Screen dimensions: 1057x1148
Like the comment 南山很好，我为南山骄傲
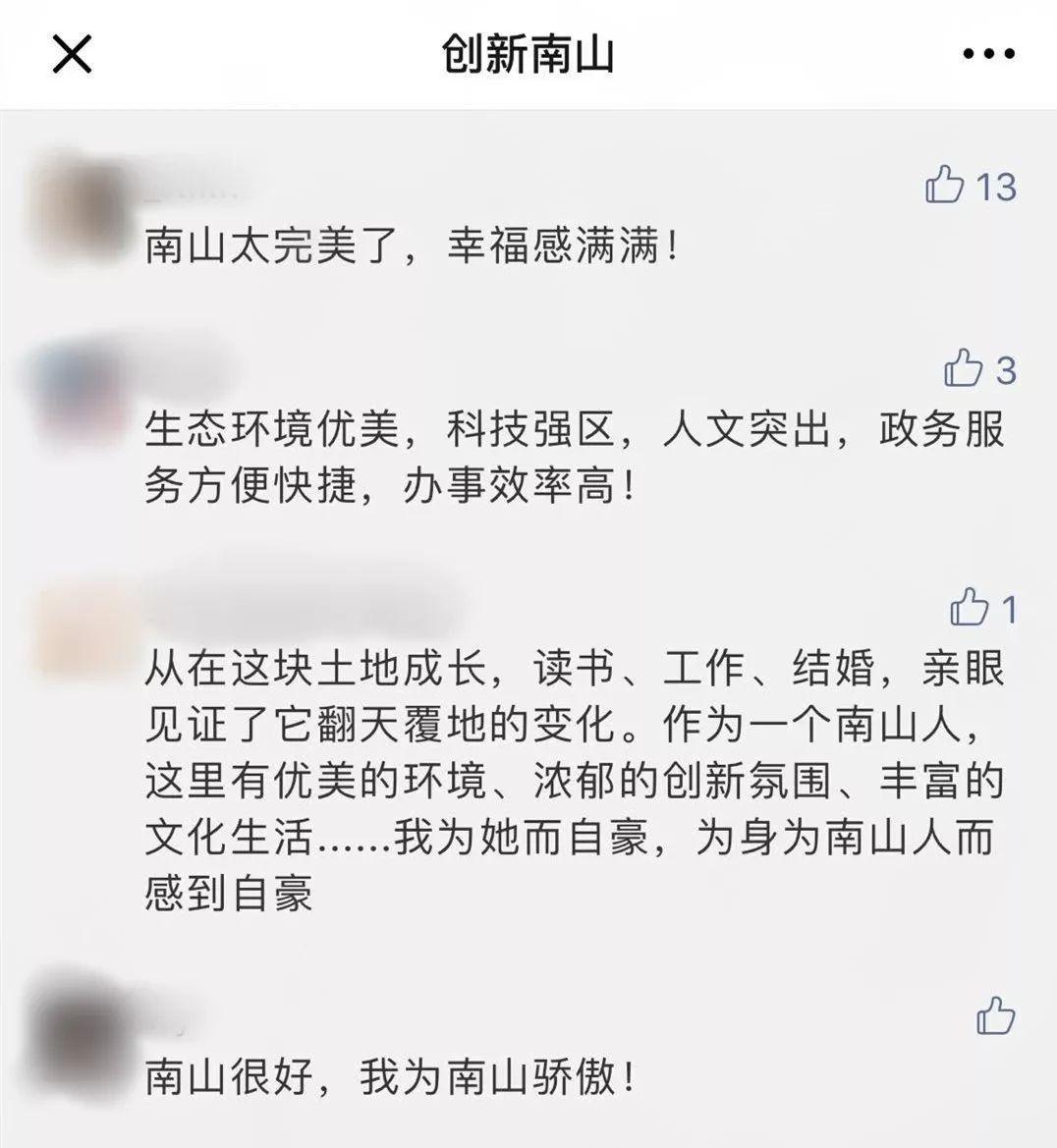click(995, 1016)
